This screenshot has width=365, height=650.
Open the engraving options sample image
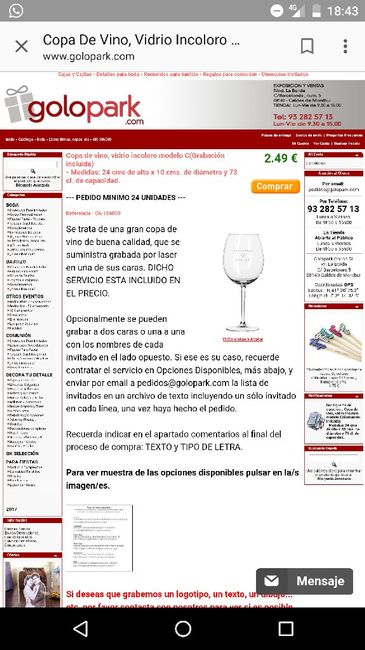pos(100,538)
